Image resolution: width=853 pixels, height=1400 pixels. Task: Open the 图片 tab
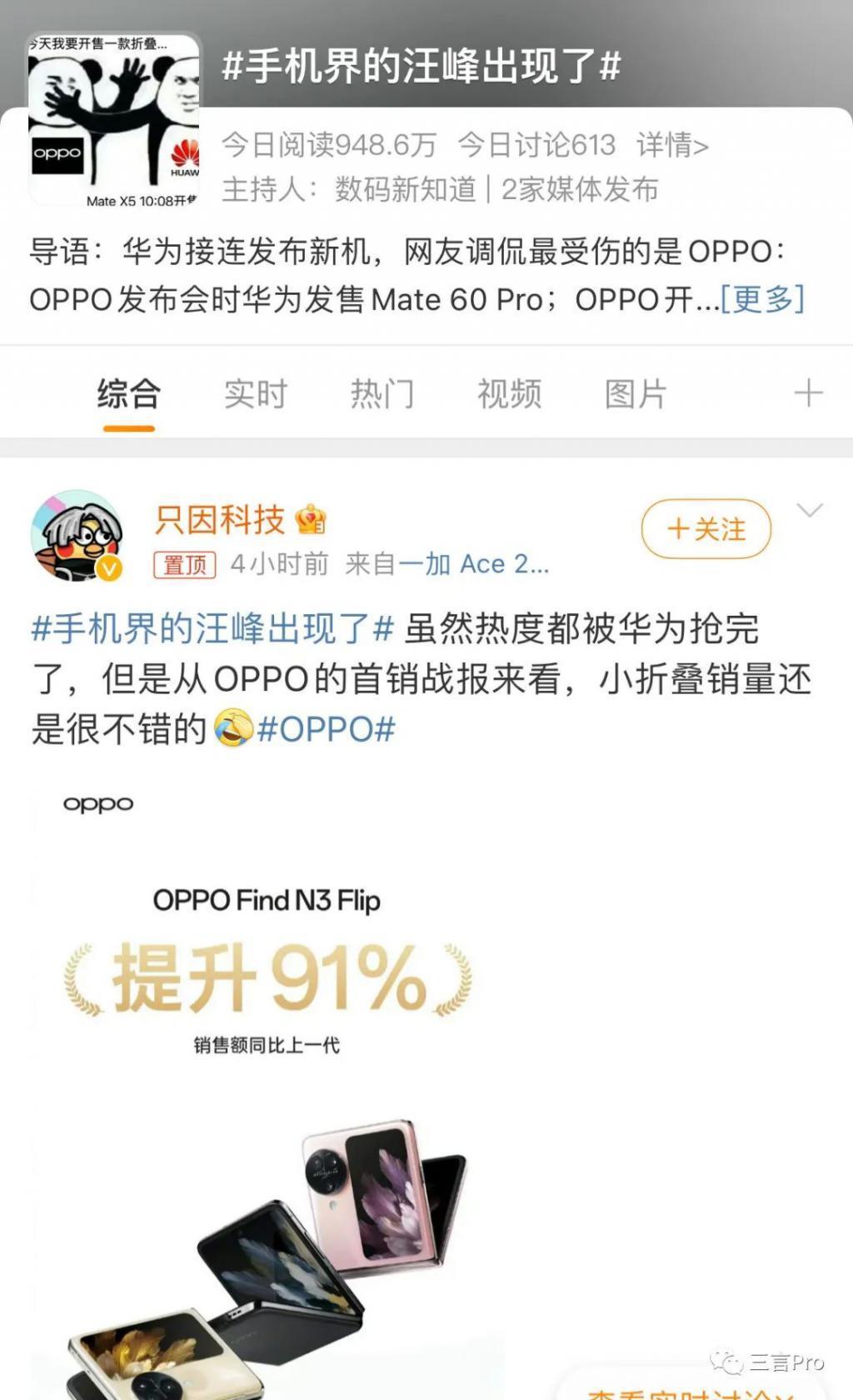pyautogui.click(x=634, y=393)
